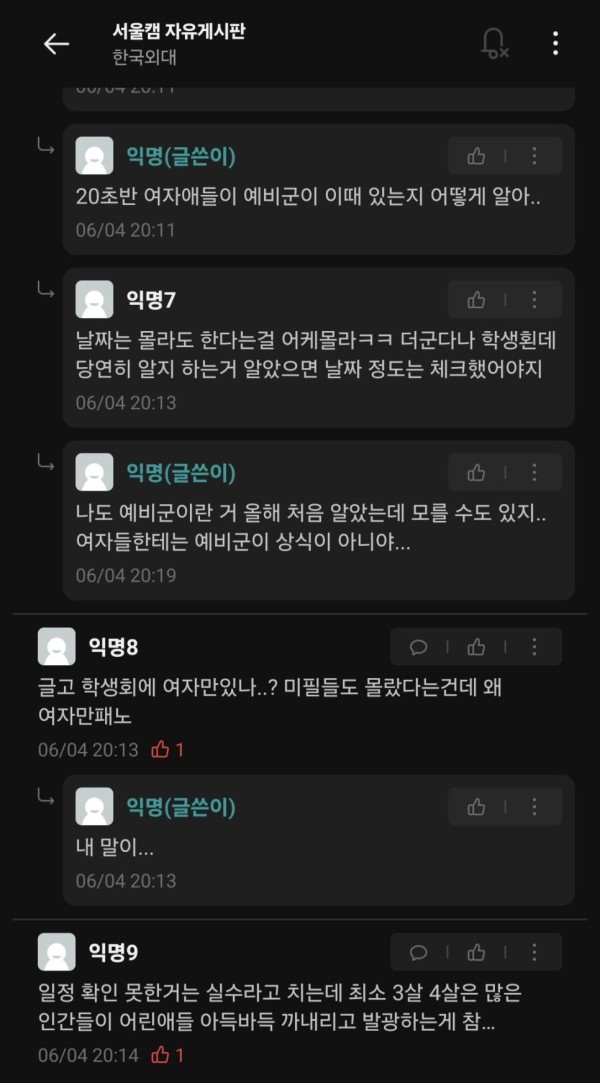The width and height of the screenshot is (600, 1083).
Task: Like the writer's reply starting with 20초반
Action: 476,156
